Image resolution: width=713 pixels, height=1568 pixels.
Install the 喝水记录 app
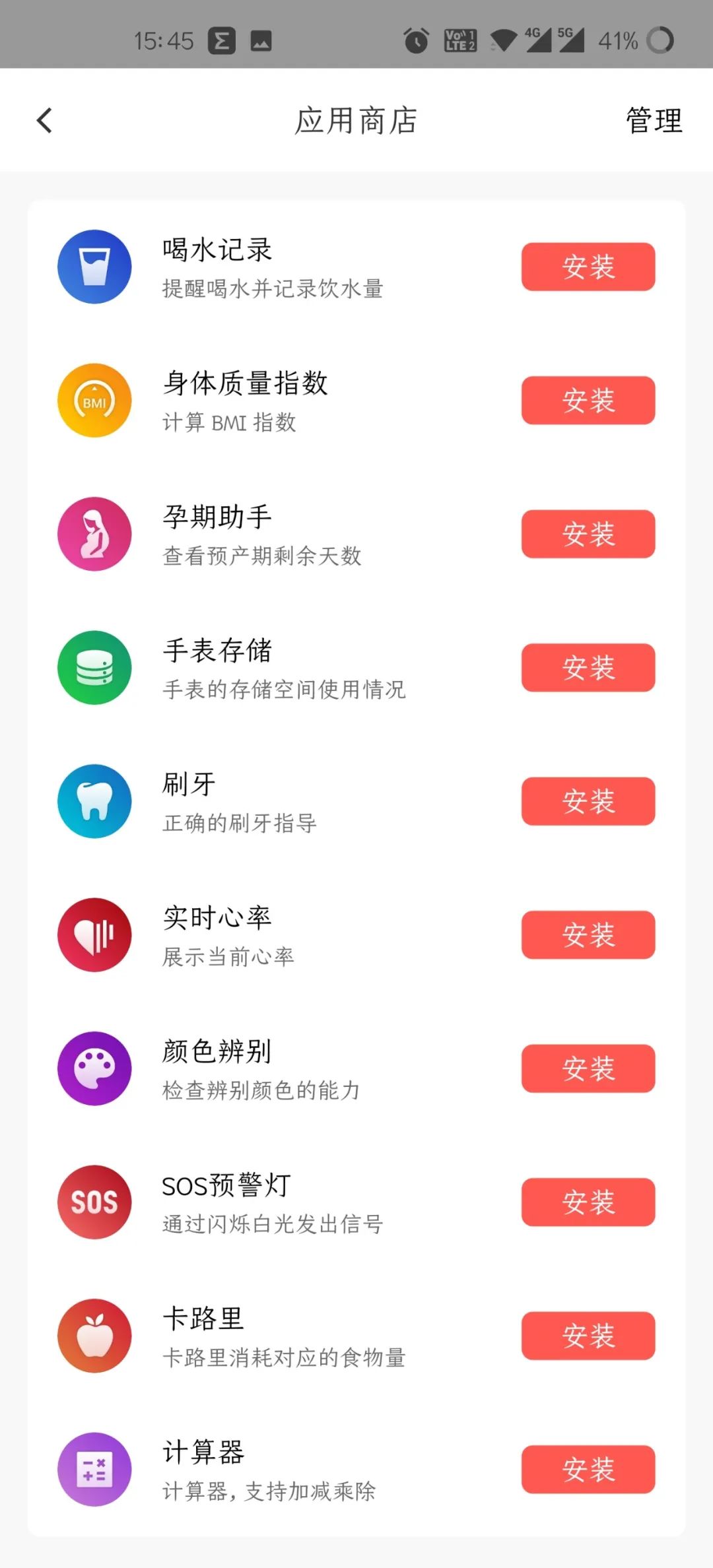588,267
